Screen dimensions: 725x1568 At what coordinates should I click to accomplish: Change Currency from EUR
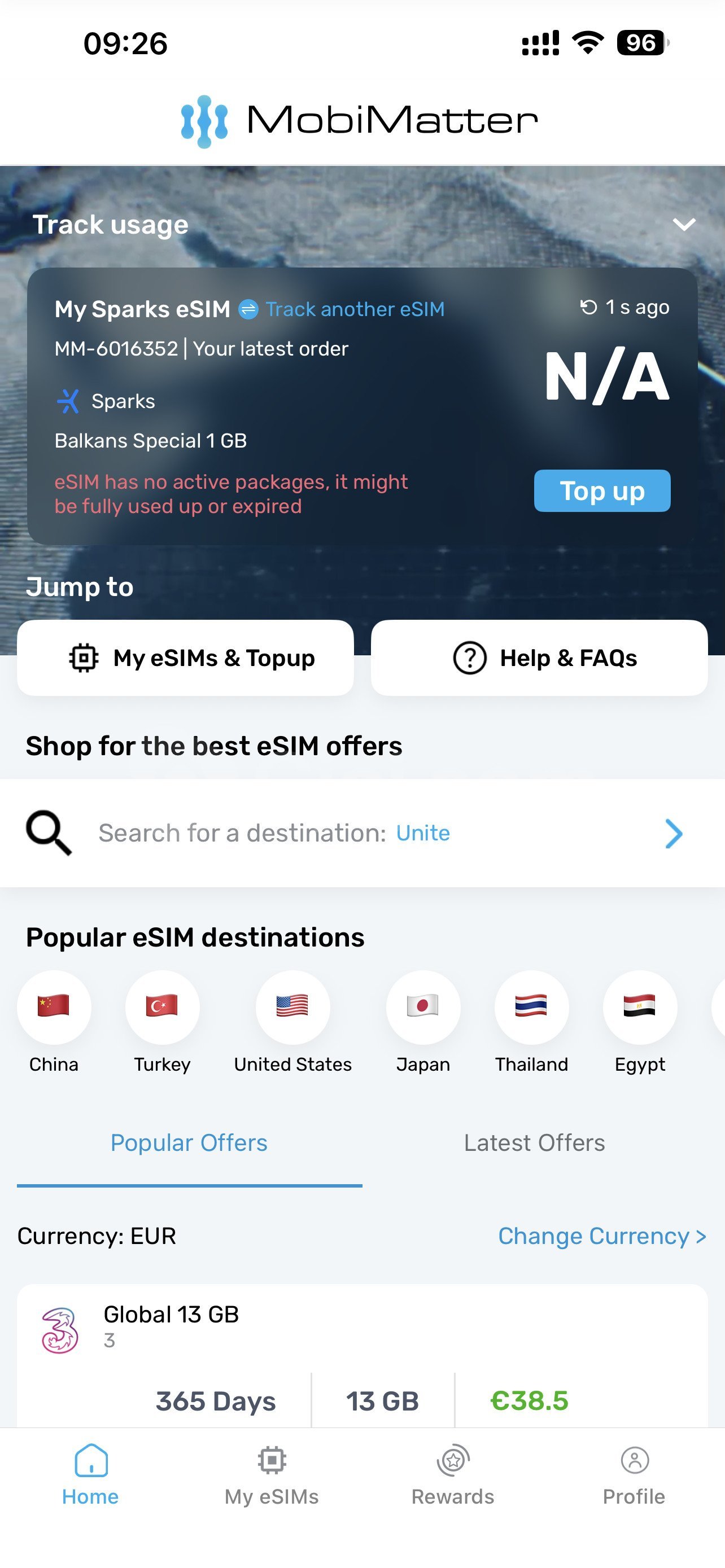(x=601, y=1236)
